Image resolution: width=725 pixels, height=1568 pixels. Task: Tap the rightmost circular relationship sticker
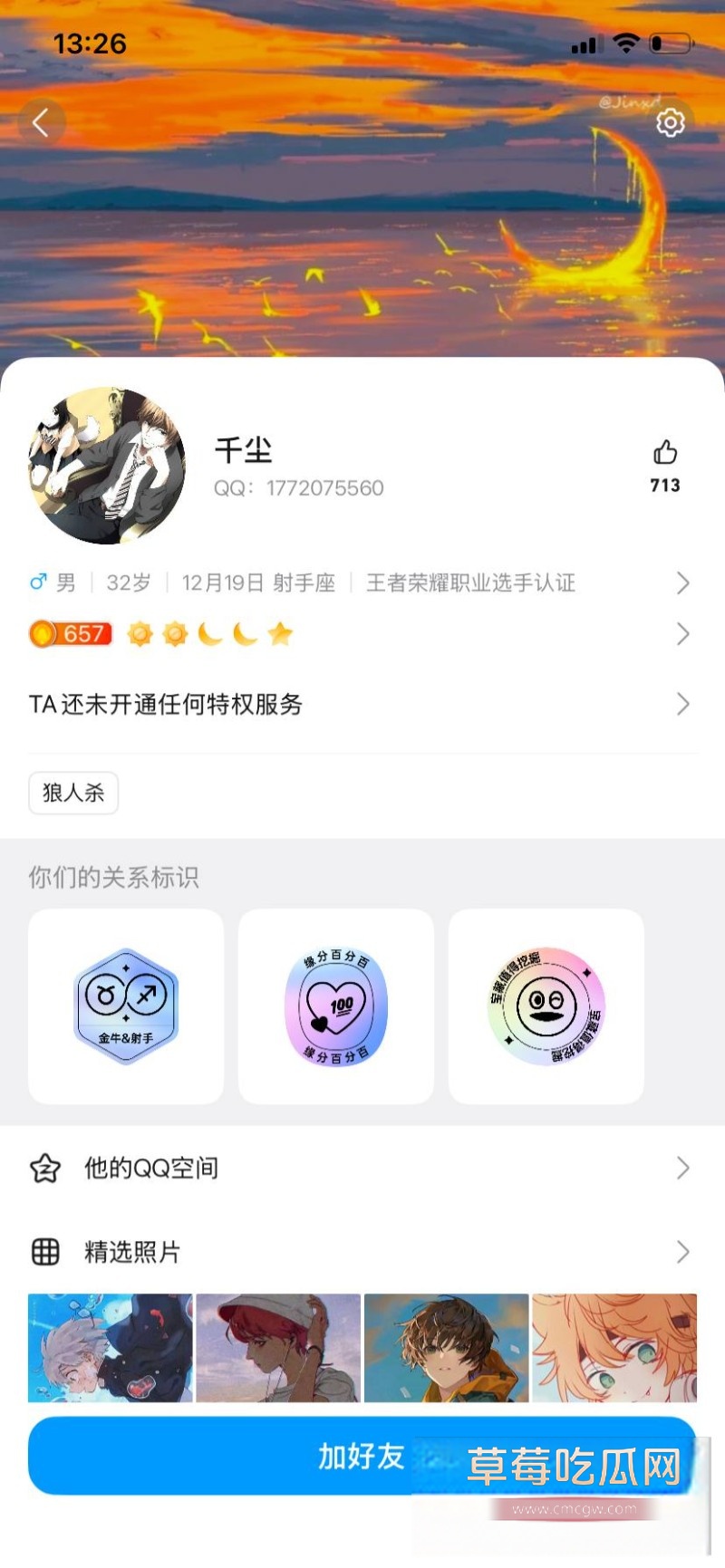[x=546, y=1005]
